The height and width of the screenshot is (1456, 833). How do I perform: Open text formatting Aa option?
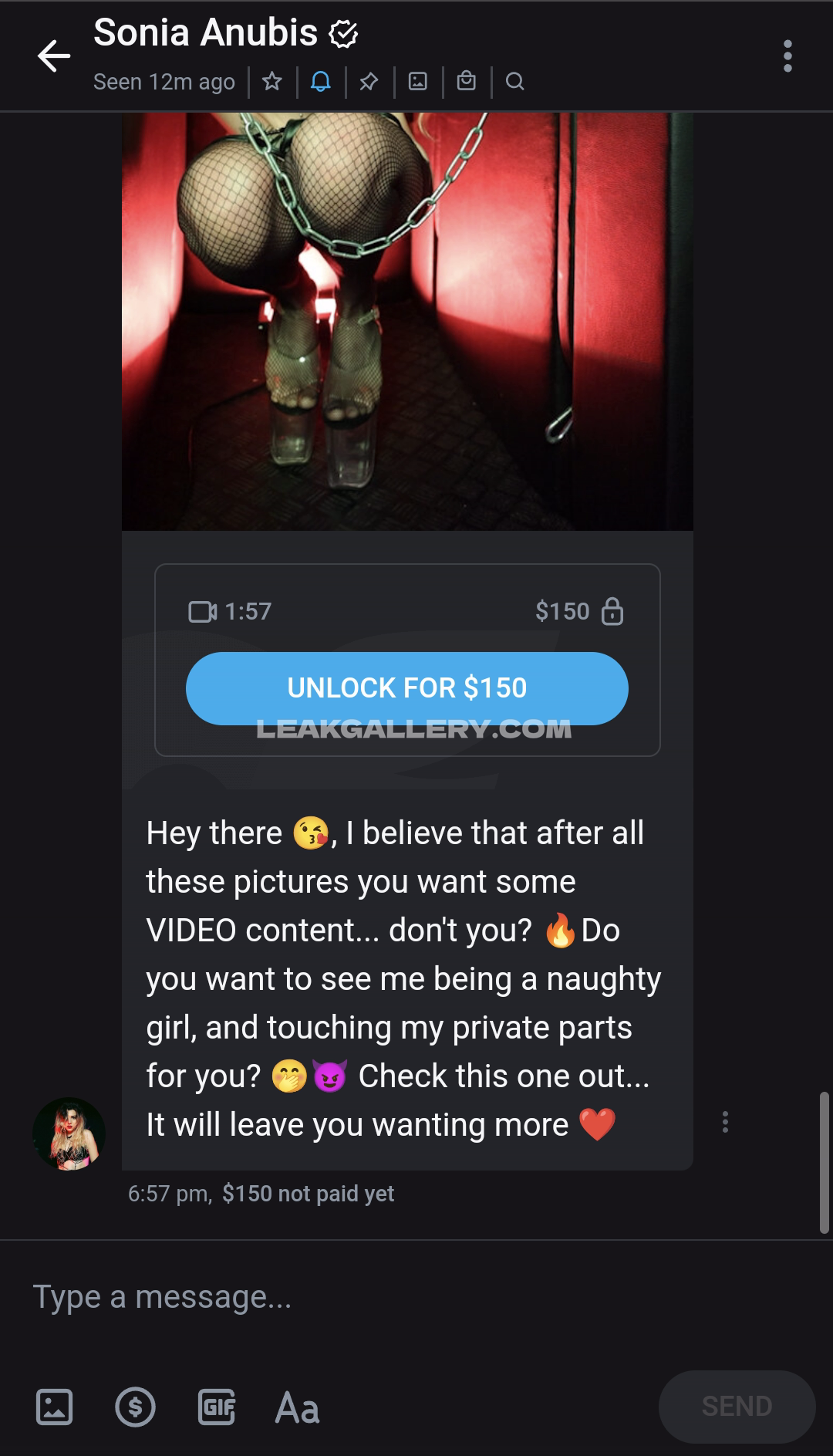[297, 1407]
